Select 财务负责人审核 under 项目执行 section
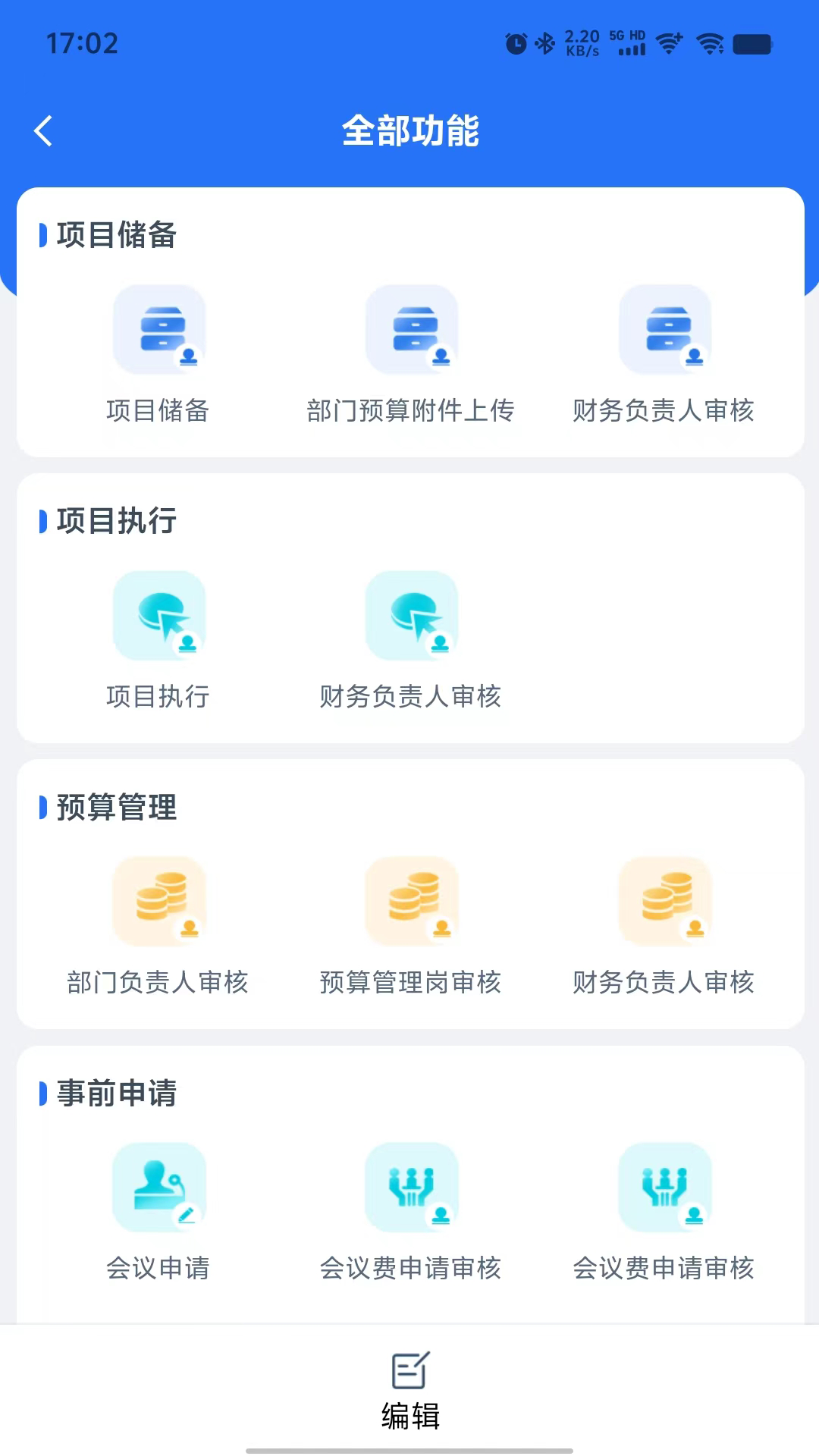Screen dimensions: 819x1456 tap(411, 616)
